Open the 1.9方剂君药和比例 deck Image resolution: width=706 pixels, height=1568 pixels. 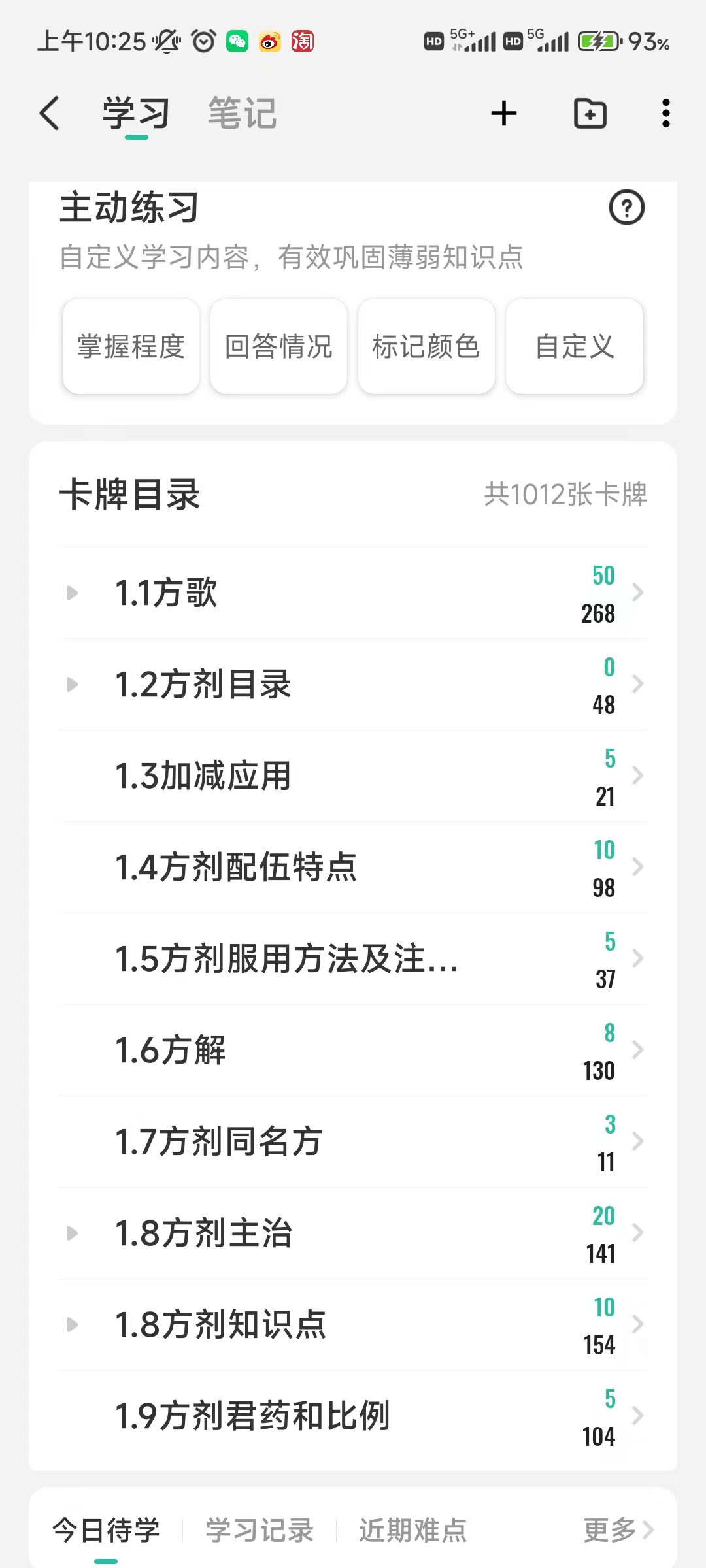(353, 1416)
